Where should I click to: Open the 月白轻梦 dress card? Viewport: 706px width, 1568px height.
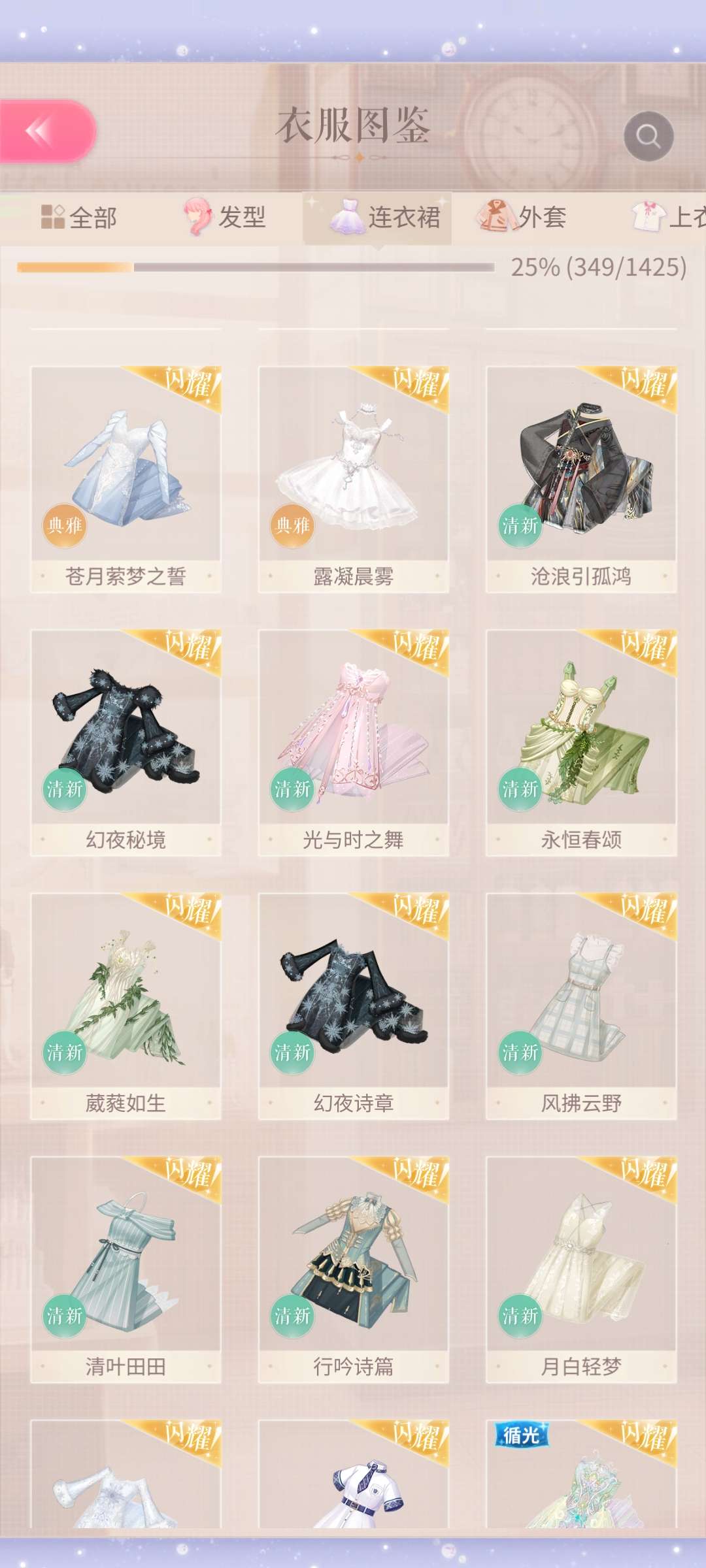click(x=580, y=1268)
